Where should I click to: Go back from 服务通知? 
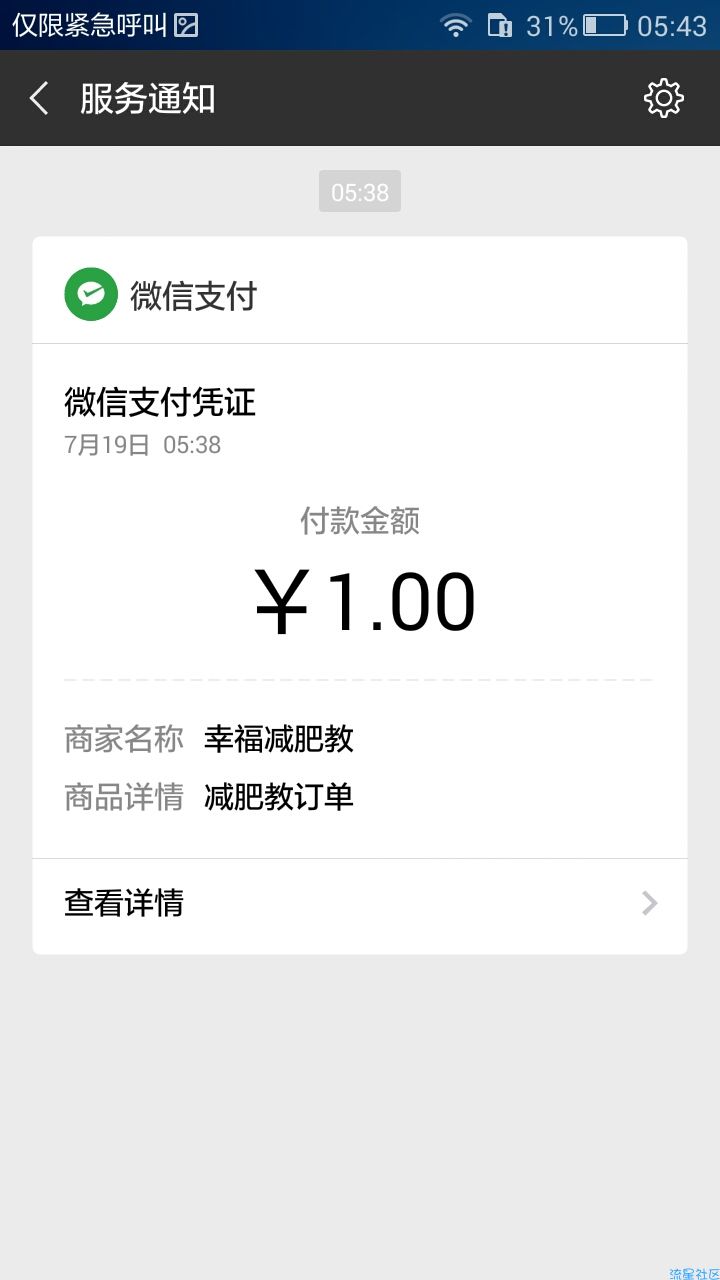pyautogui.click(x=39, y=98)
